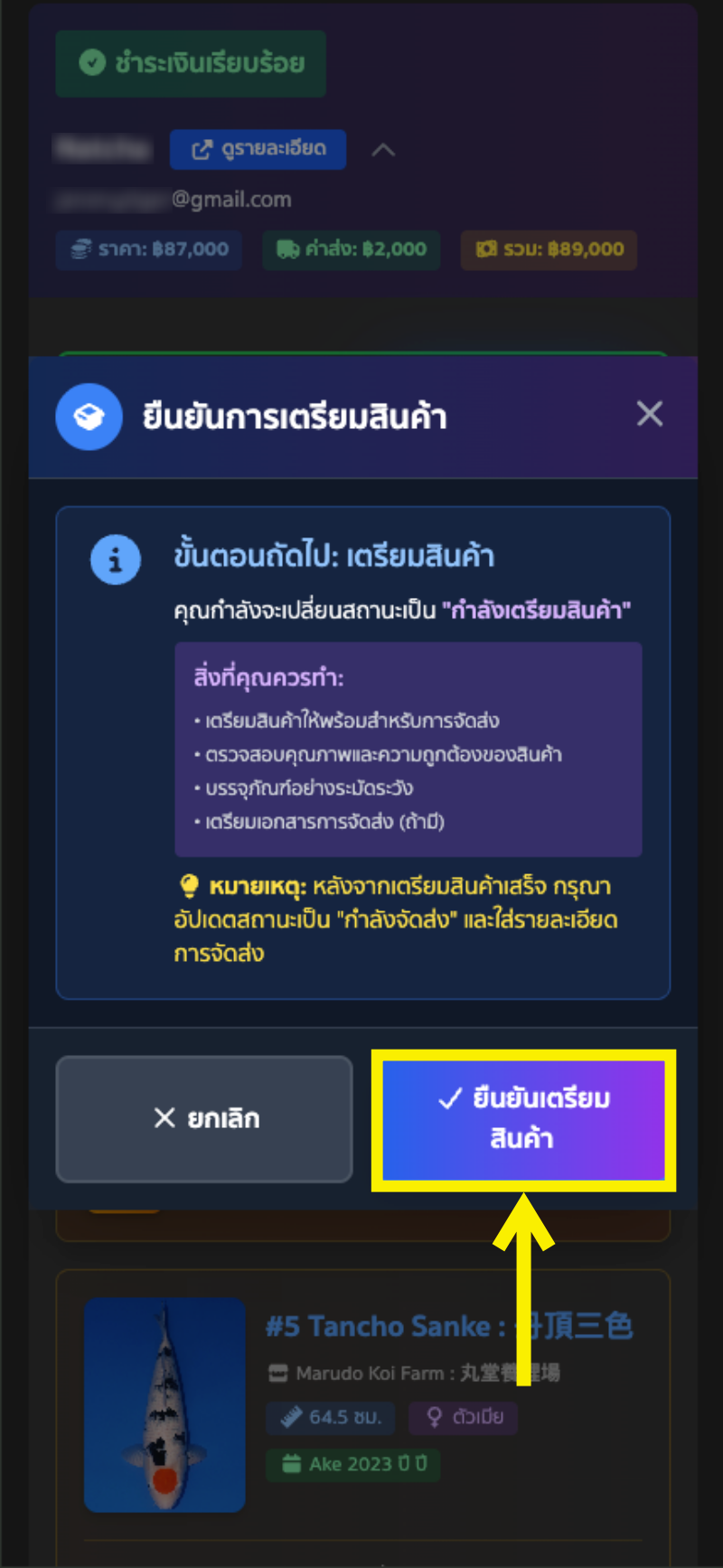Confirm with ยืนยันเตรียมสินค้า button
The height and width of the screenshot is (1568, 723).
(x=523, y=1119)
